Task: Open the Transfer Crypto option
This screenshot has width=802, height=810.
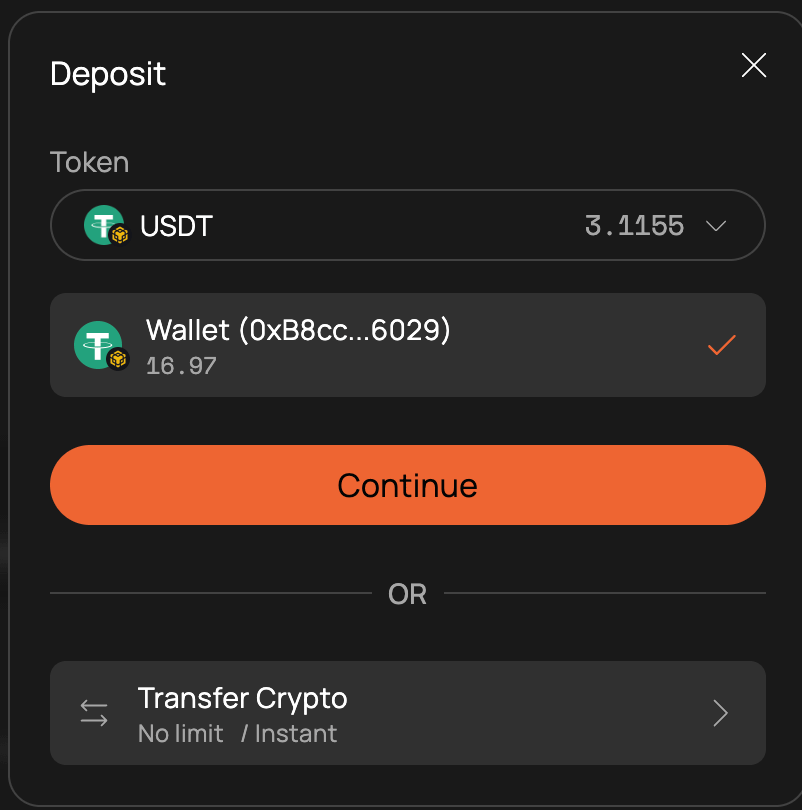Action: (x=407, y=713)
